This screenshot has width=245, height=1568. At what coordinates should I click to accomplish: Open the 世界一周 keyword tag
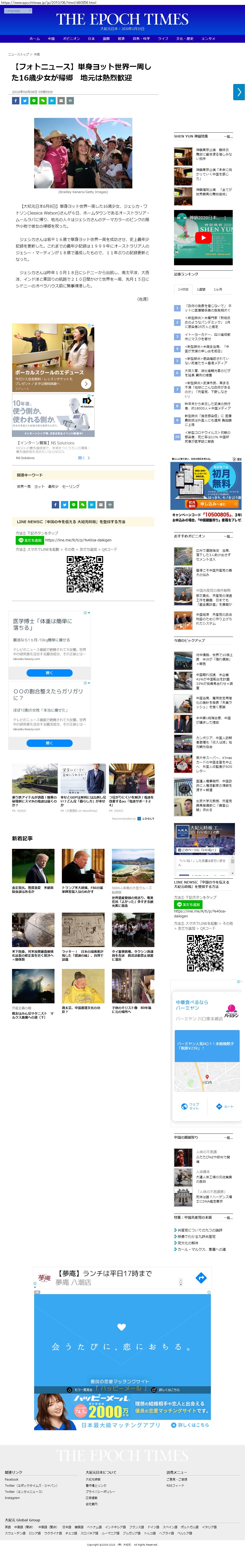click(x=23, y=486)
